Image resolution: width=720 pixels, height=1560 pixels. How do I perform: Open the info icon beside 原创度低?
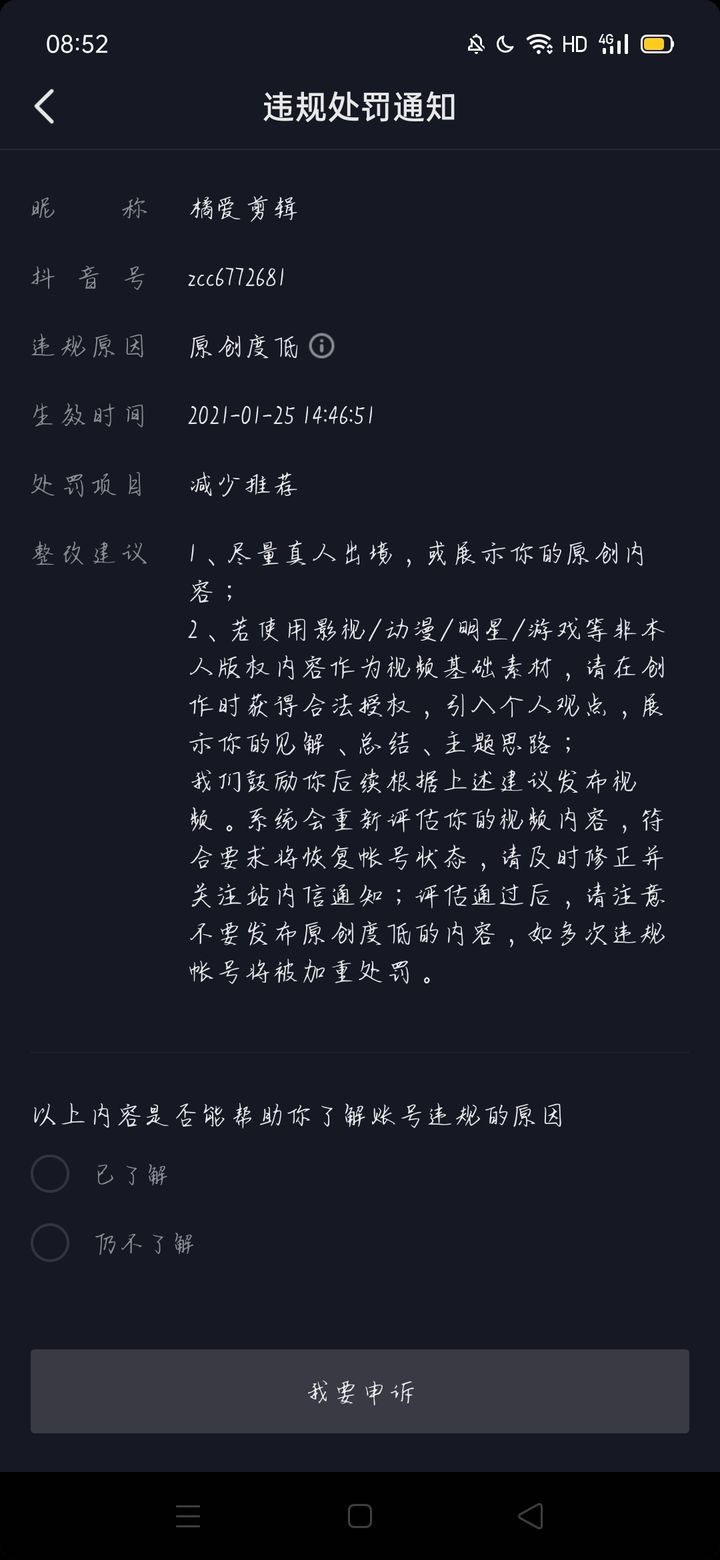tap(321, 346)
